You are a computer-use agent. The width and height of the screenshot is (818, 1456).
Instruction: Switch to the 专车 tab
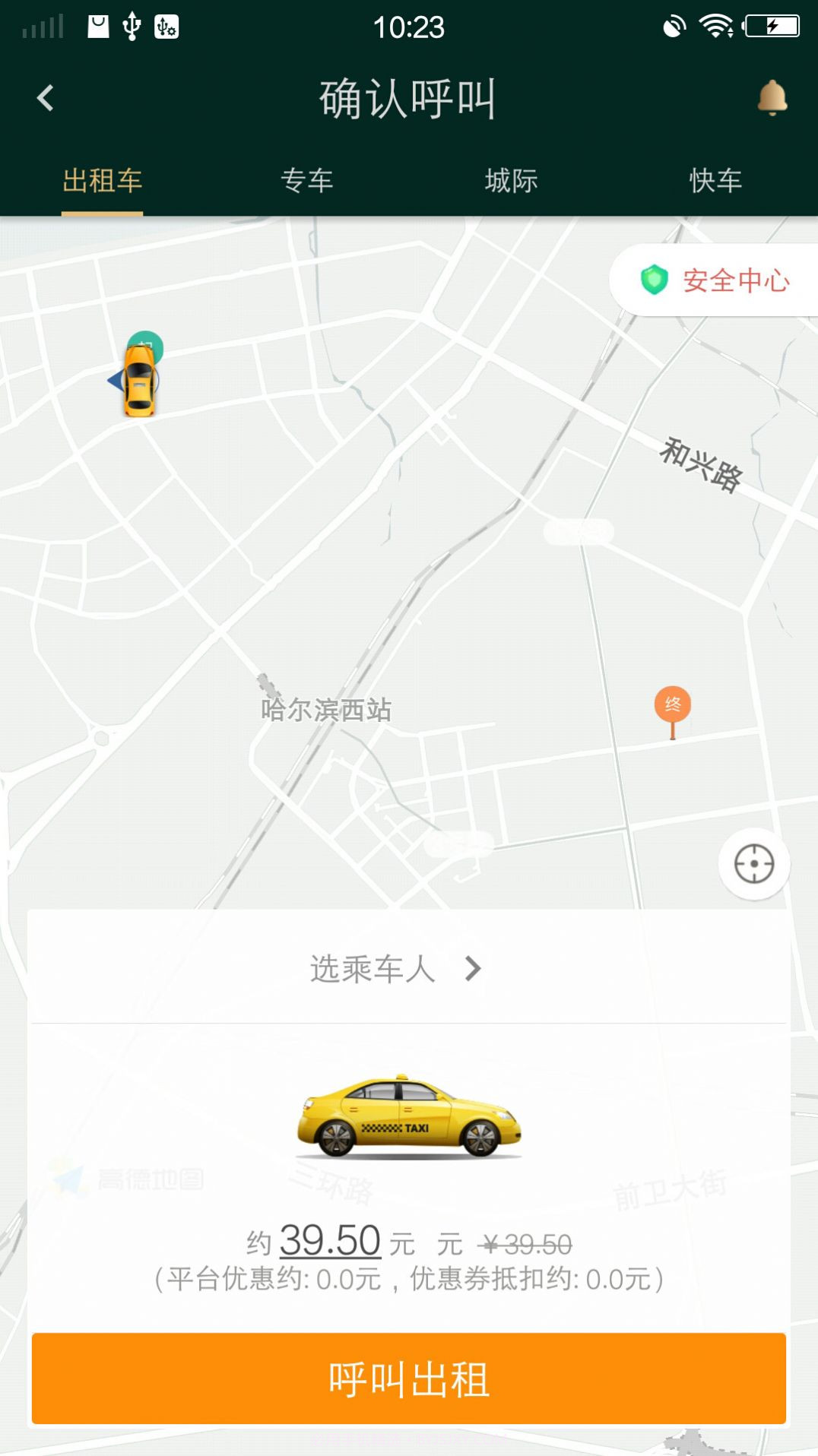click(x=306, y=181)
